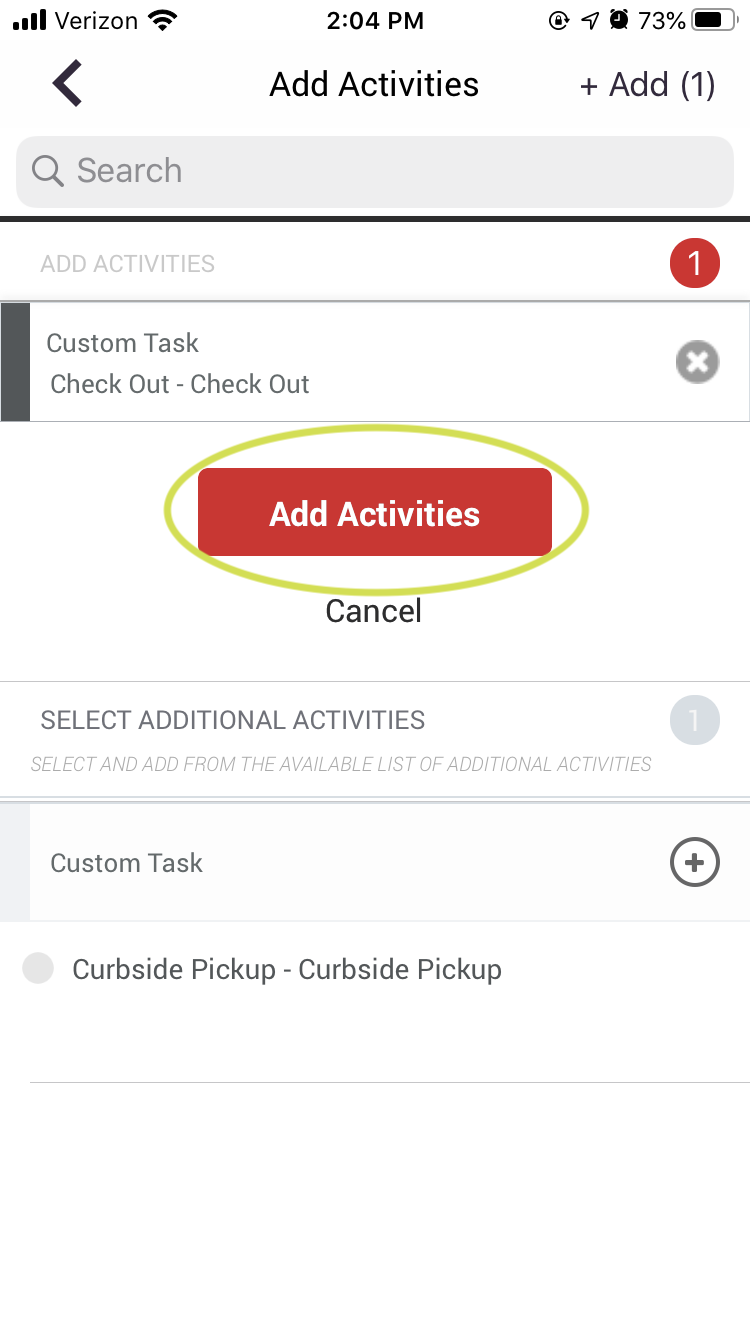
Task: Expand SELECT ADDITIONAL ACTIVITIES section
Action: pos(233,720)
